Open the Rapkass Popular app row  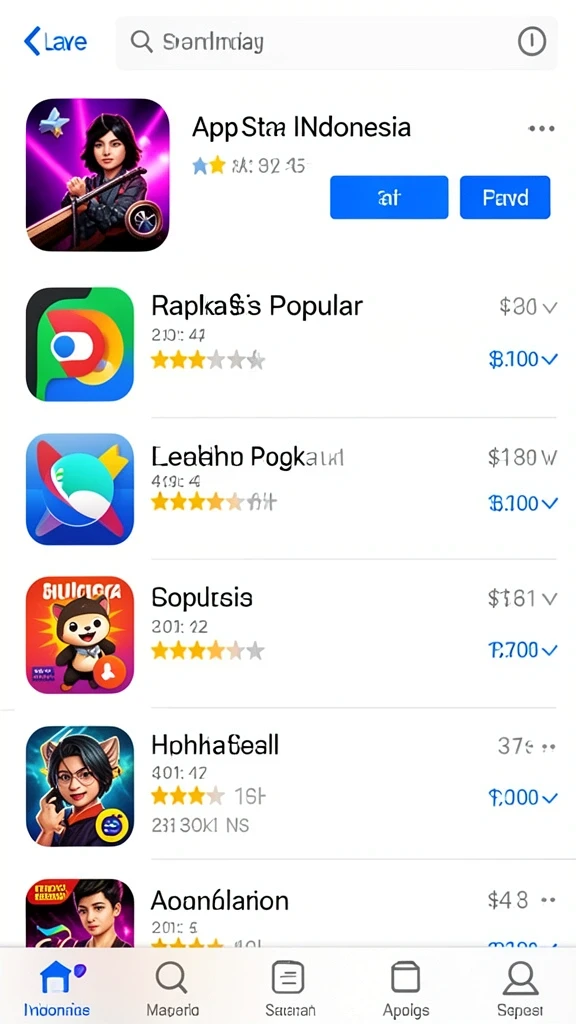point(291,344)
